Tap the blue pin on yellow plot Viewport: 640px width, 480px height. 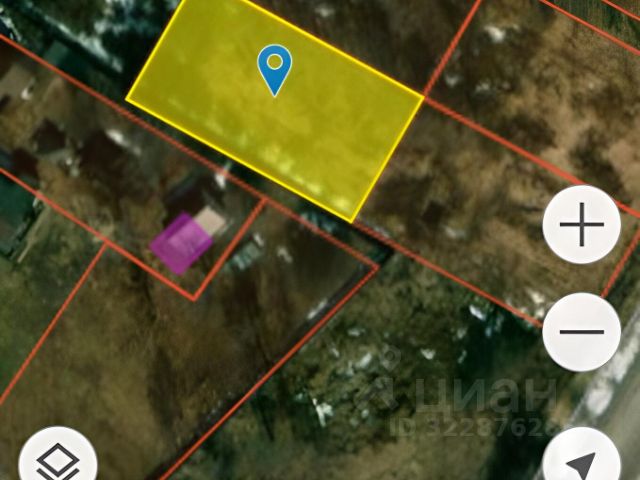point(274,68)
